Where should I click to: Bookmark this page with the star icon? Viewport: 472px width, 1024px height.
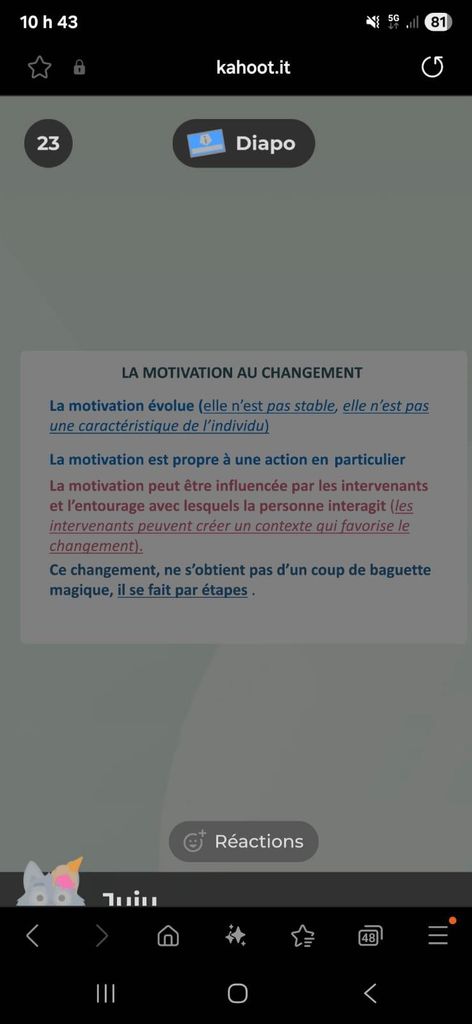pyautogui.click(x=39, y=67)
